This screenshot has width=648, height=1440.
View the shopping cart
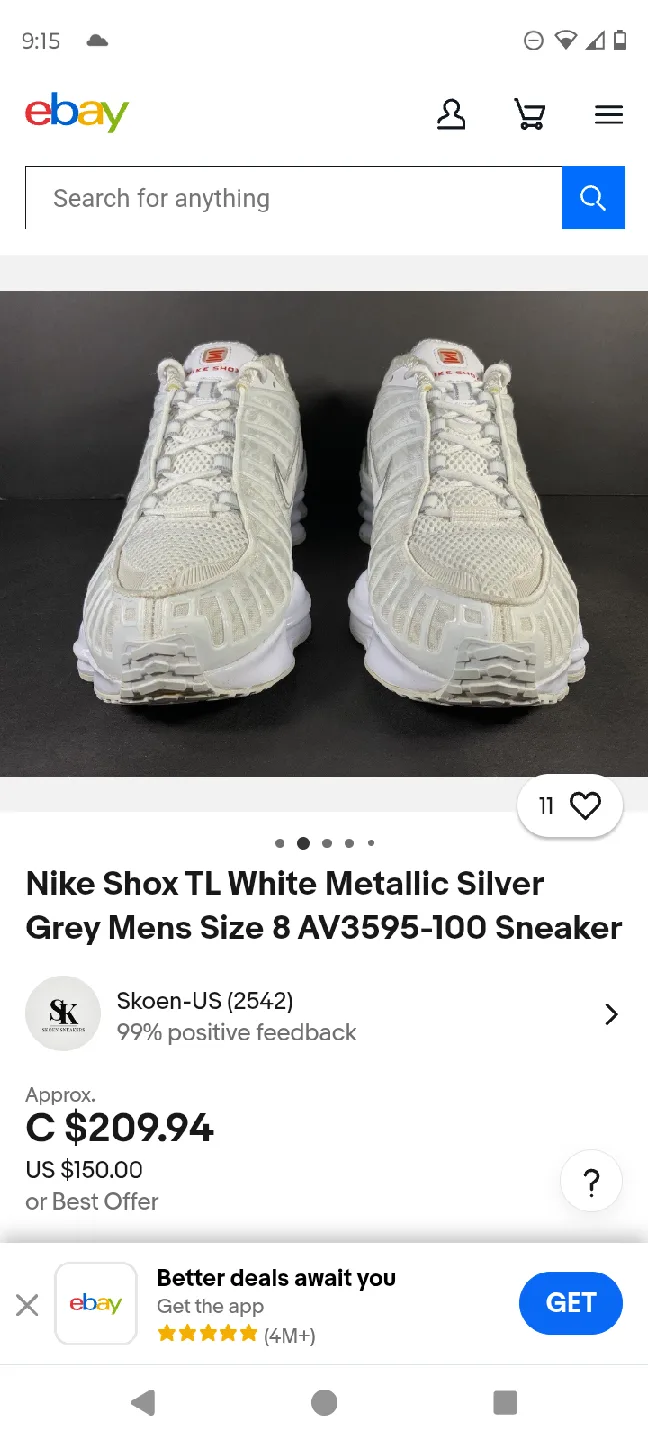click(x=529, y=114)
